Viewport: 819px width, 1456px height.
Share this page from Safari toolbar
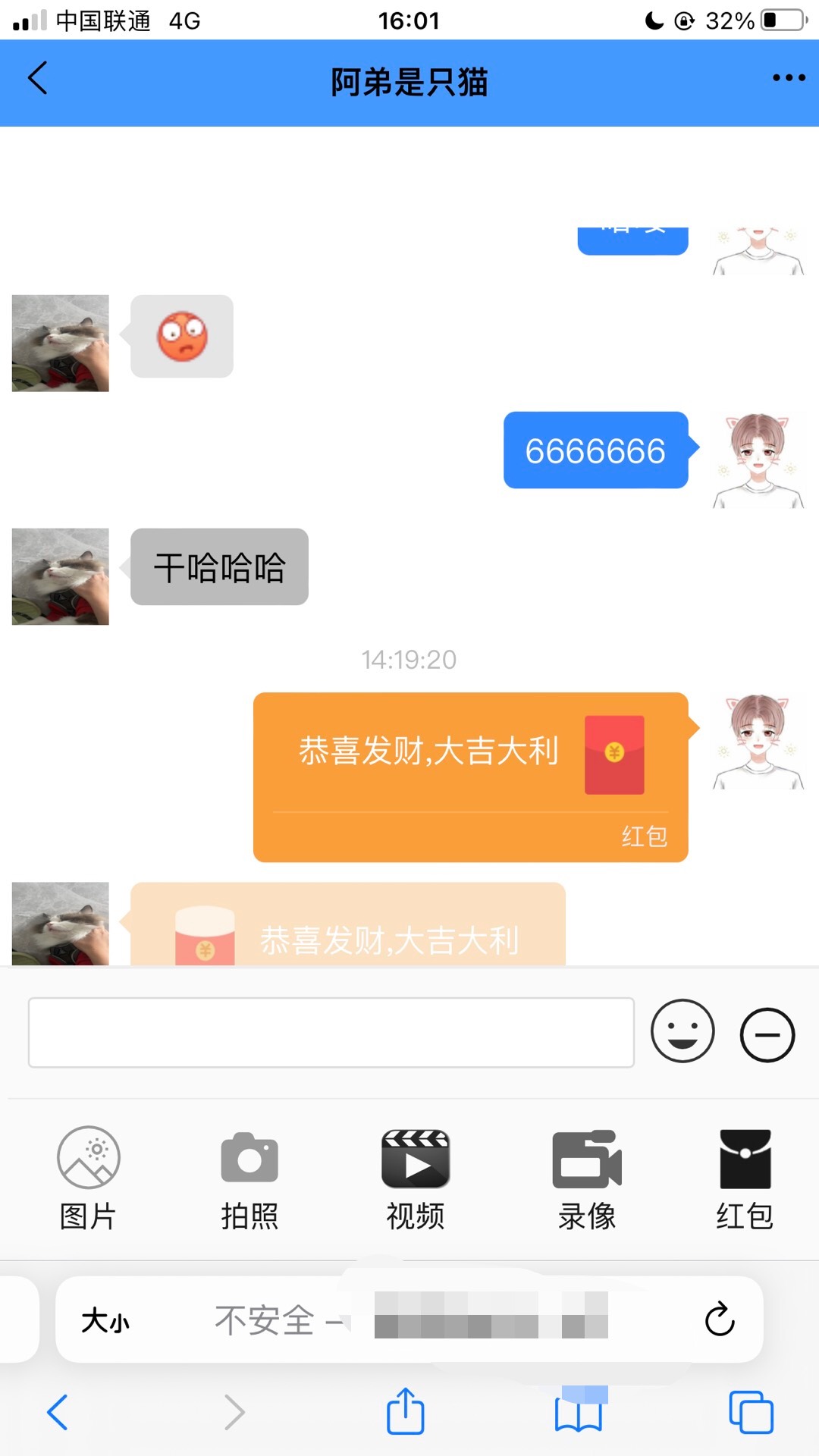tap(406, 1412)
